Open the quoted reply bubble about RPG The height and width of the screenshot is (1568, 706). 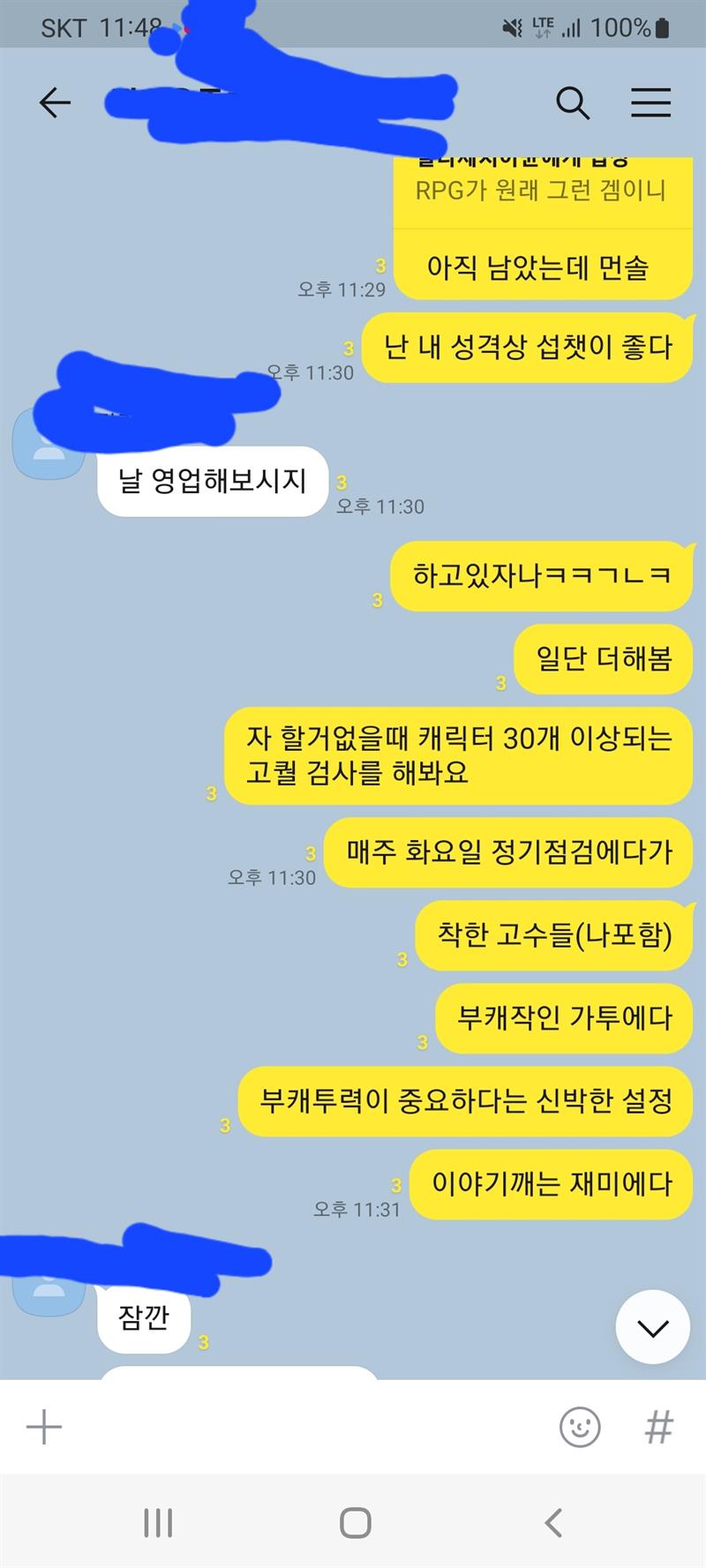[x=540, y=191]
